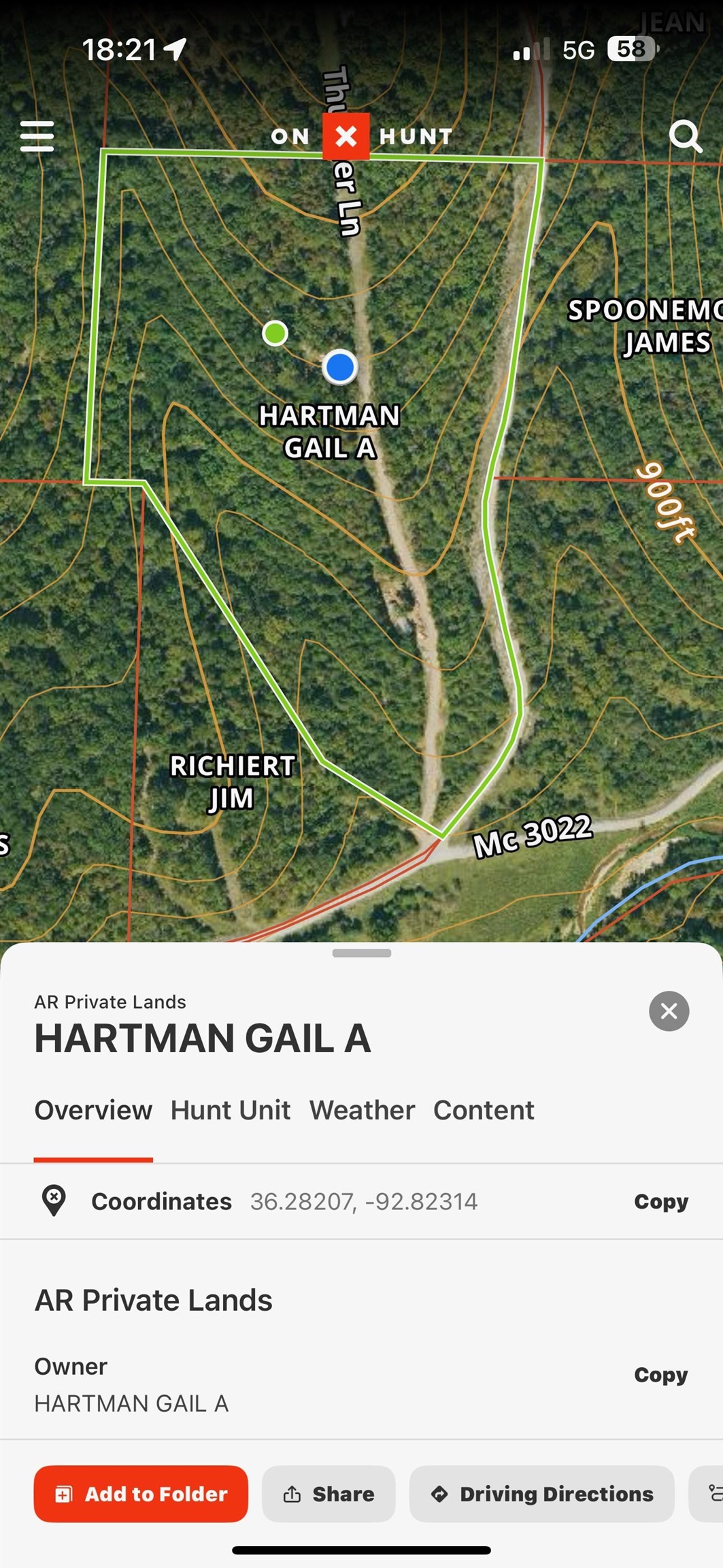The height and width of the screenshot is (1568, 723).
Task: Close the HARTMAN GAIL A panel
Action: click(x=669, y=1011)
